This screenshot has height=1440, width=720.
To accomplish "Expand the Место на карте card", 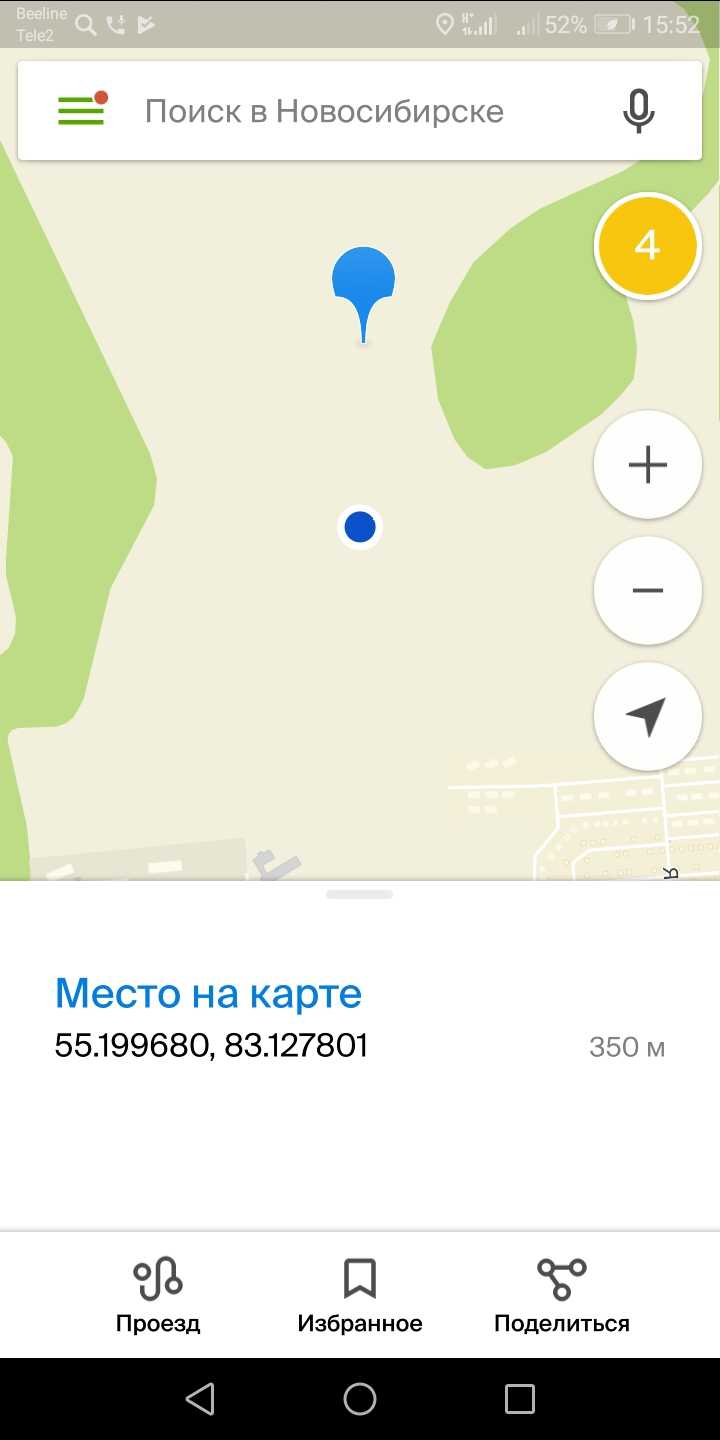I will [x=359, y=894].
